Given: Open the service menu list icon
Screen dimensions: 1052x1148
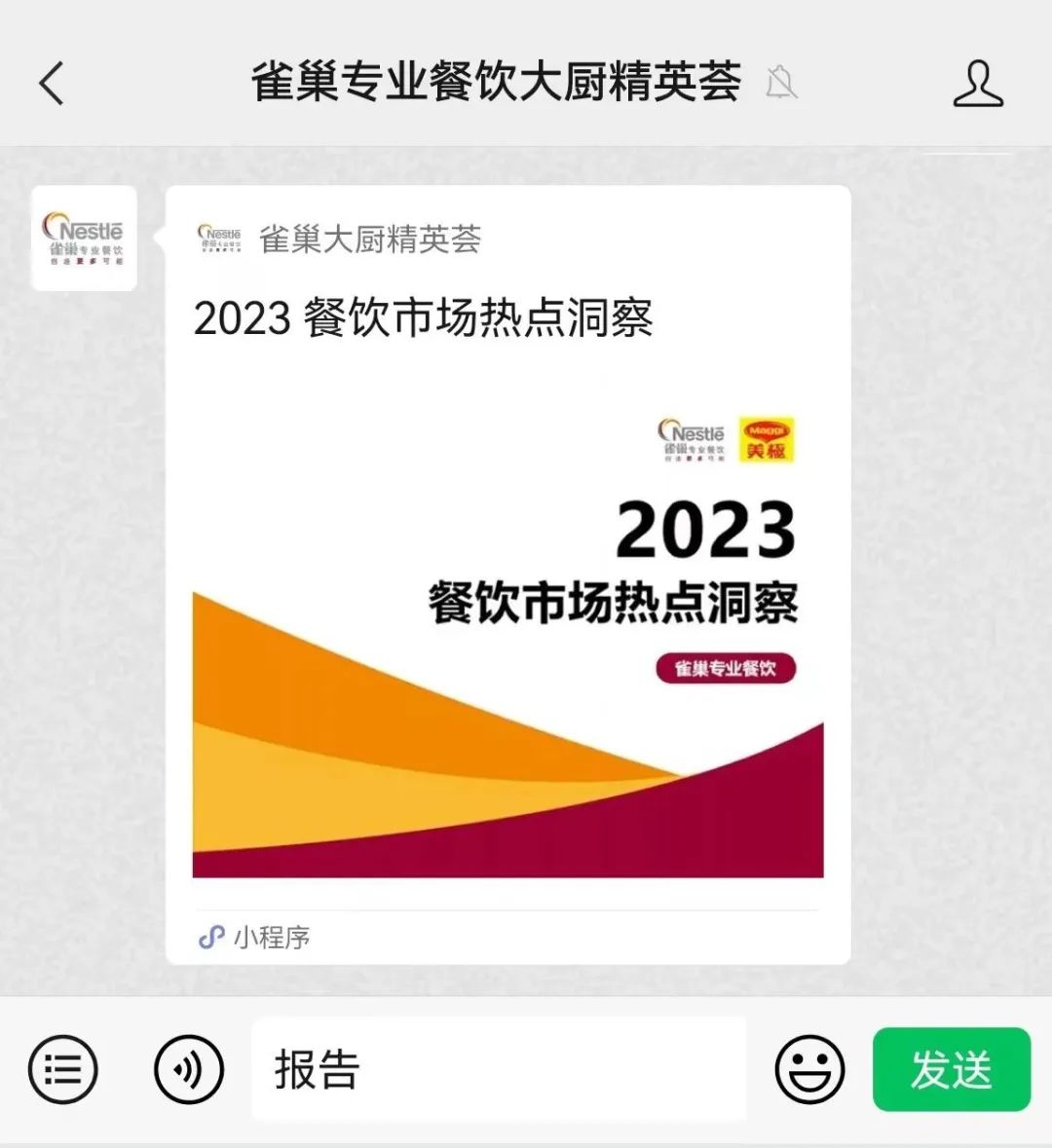Looking at the screenshot, I should 63,1069.
